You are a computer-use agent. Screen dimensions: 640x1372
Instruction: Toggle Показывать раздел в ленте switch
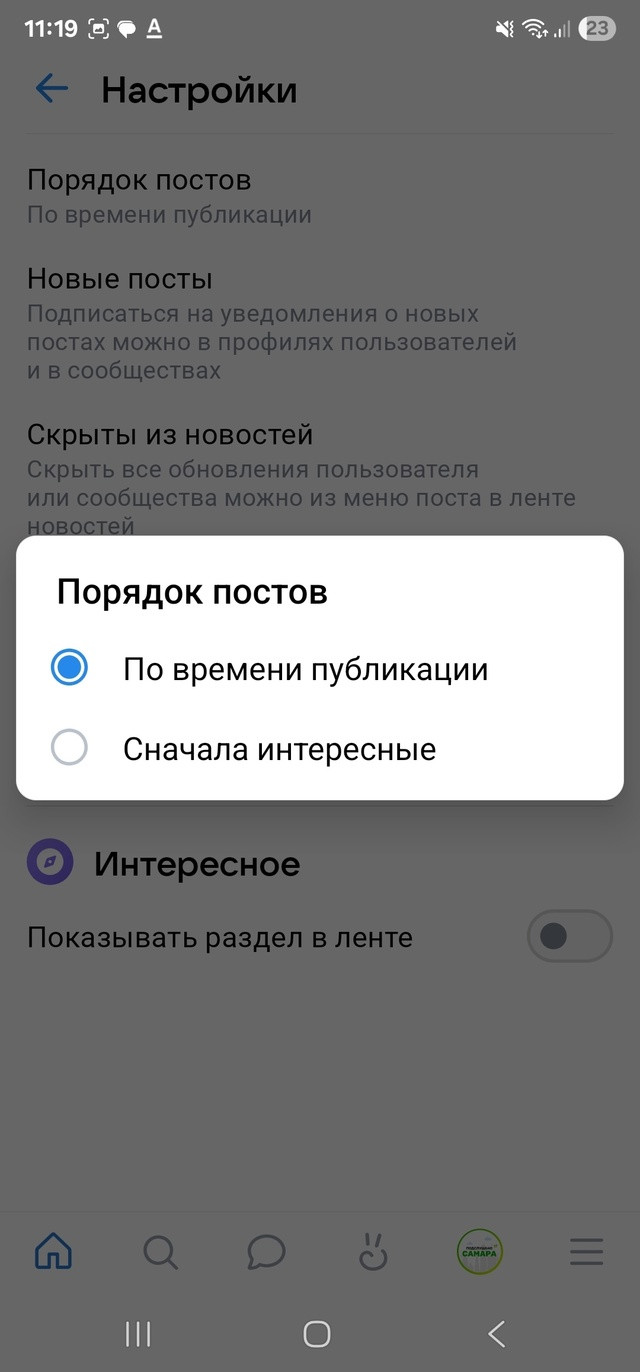(568, 936)
